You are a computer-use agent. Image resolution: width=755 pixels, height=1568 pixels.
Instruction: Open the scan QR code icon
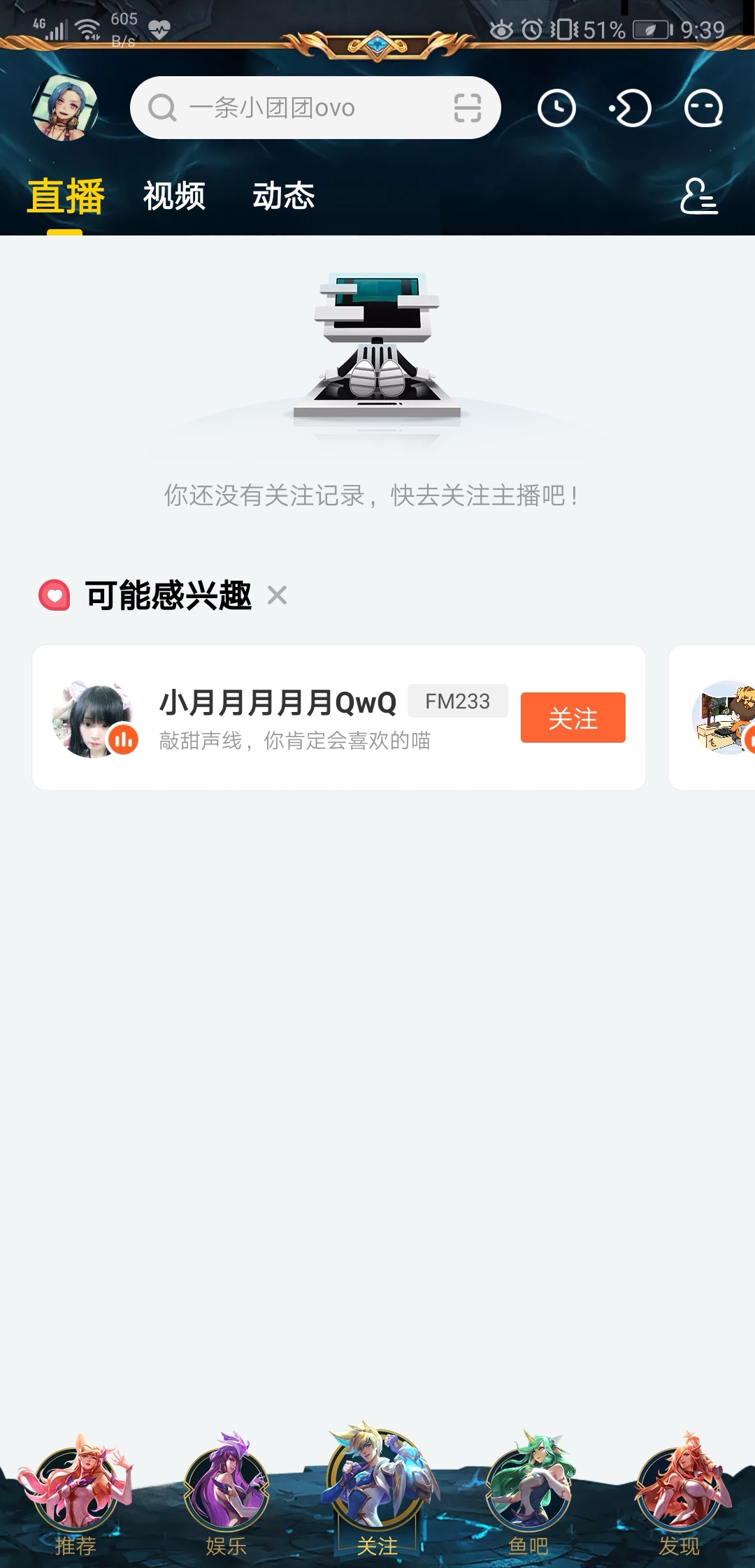(467, 108)
